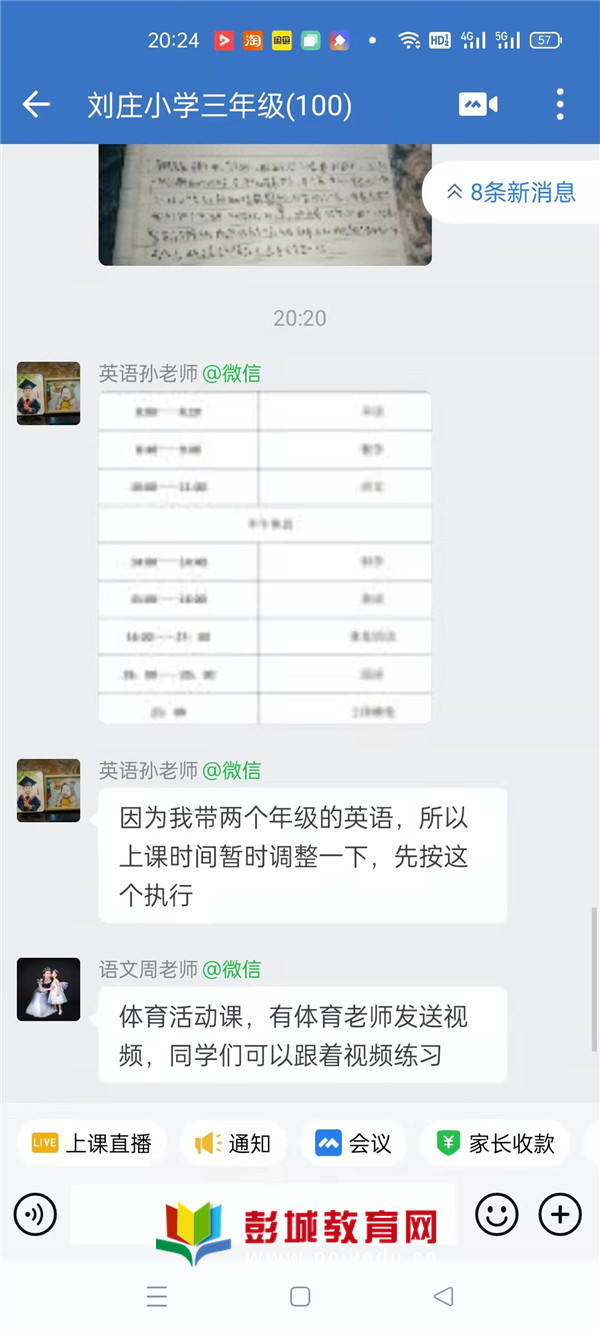
Task: Open the emoji picker
Action: tap(496, 1215)
